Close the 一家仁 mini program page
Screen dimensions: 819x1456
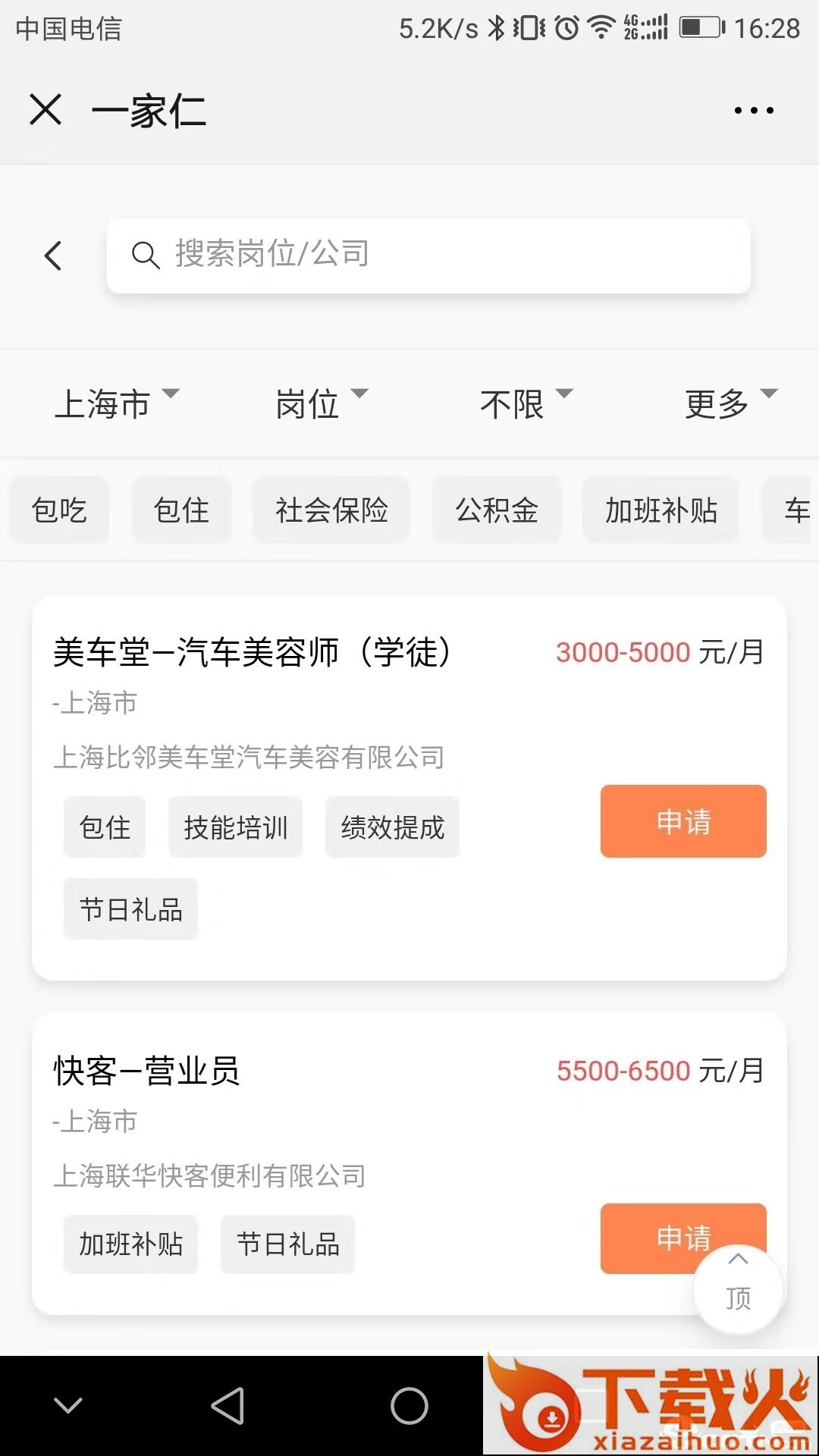coord(45,110)
